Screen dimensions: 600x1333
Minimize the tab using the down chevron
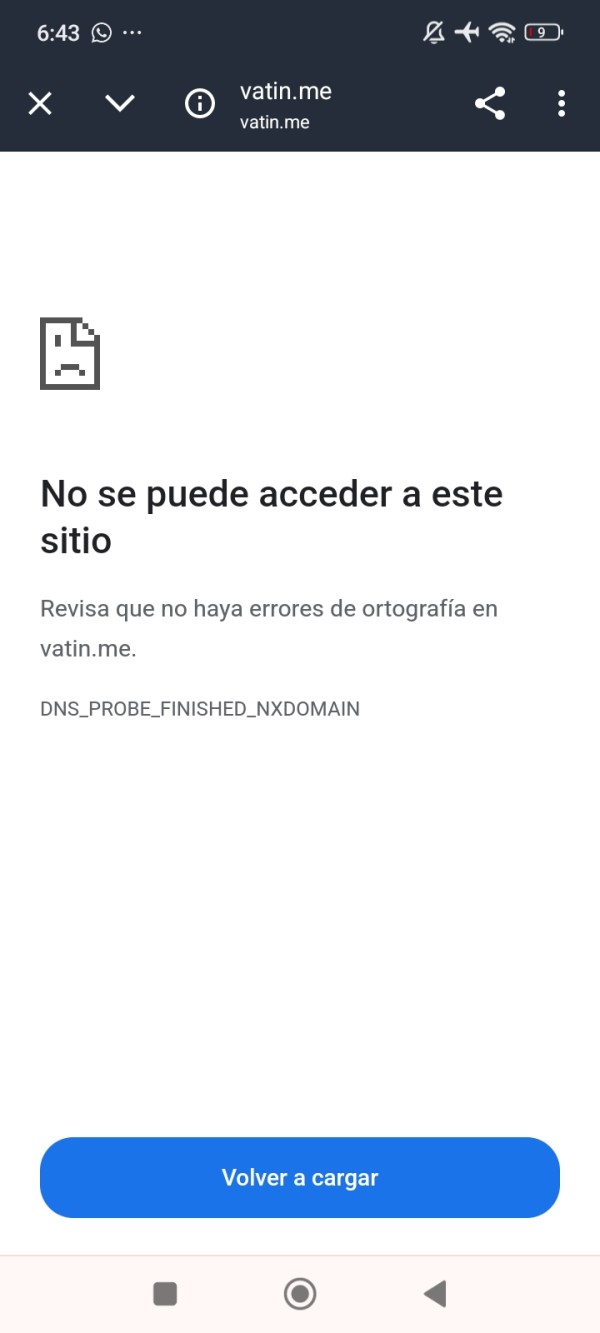[120, 103]
